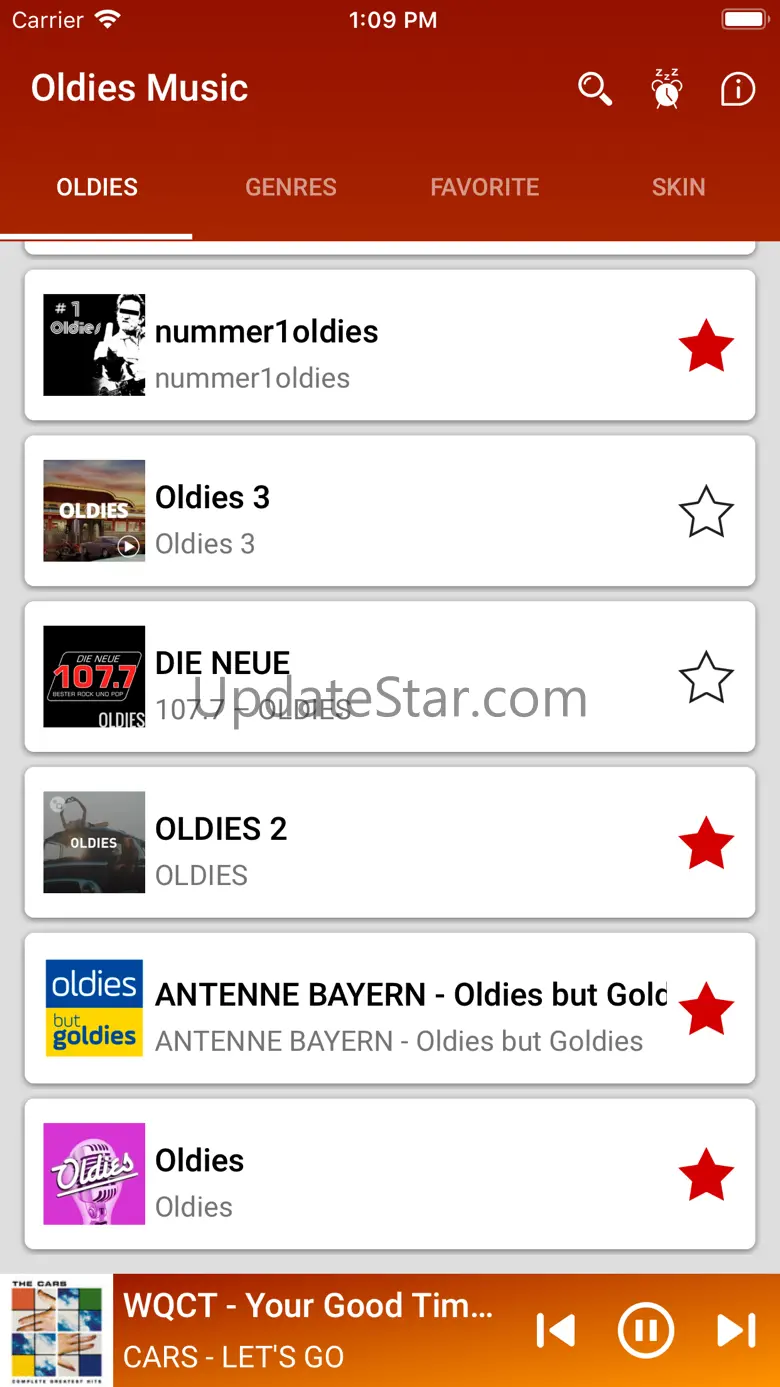This screenshot has height=1387, width=780.
Task: Pause the current playback
Action: [x=646, y=1331]
